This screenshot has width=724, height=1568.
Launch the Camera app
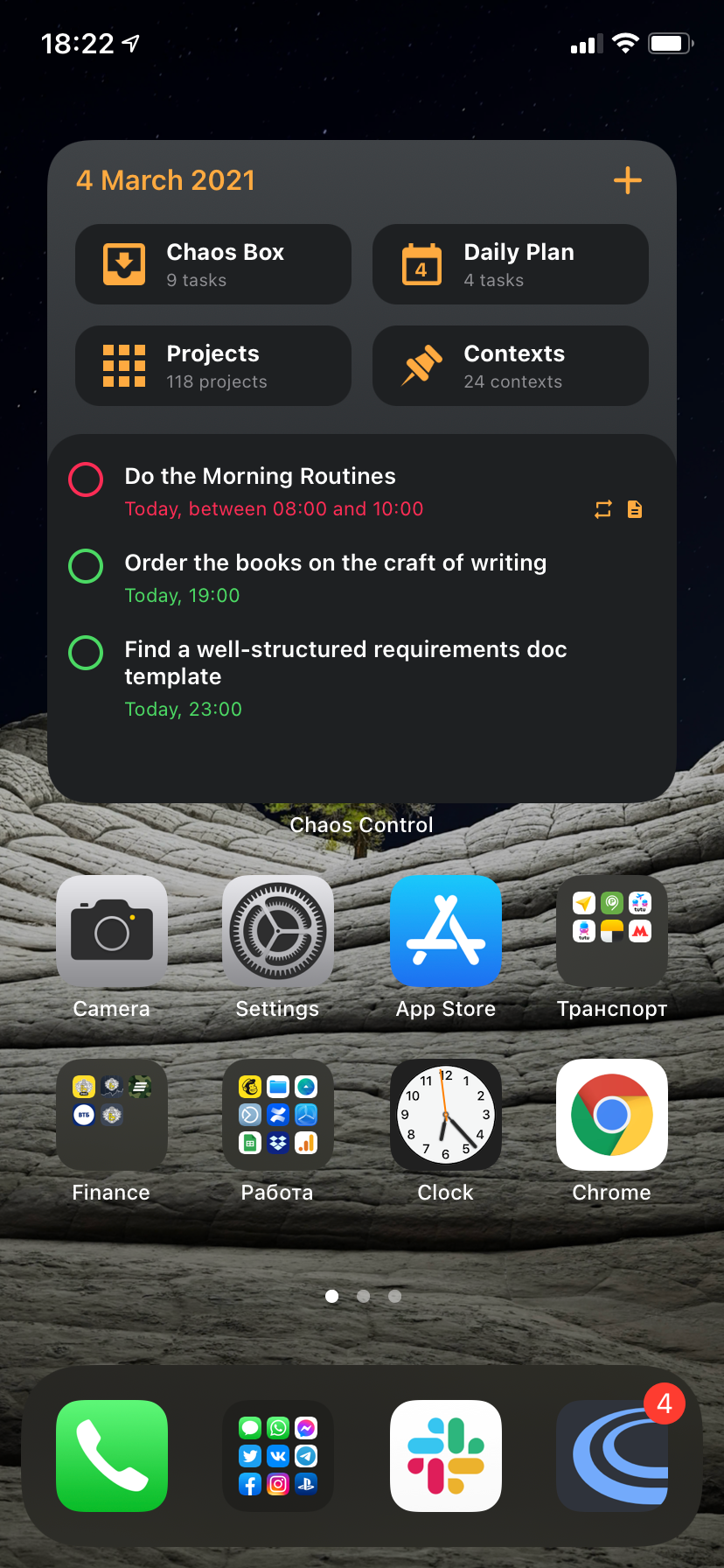pyautogui.click(x=112, y=931)
